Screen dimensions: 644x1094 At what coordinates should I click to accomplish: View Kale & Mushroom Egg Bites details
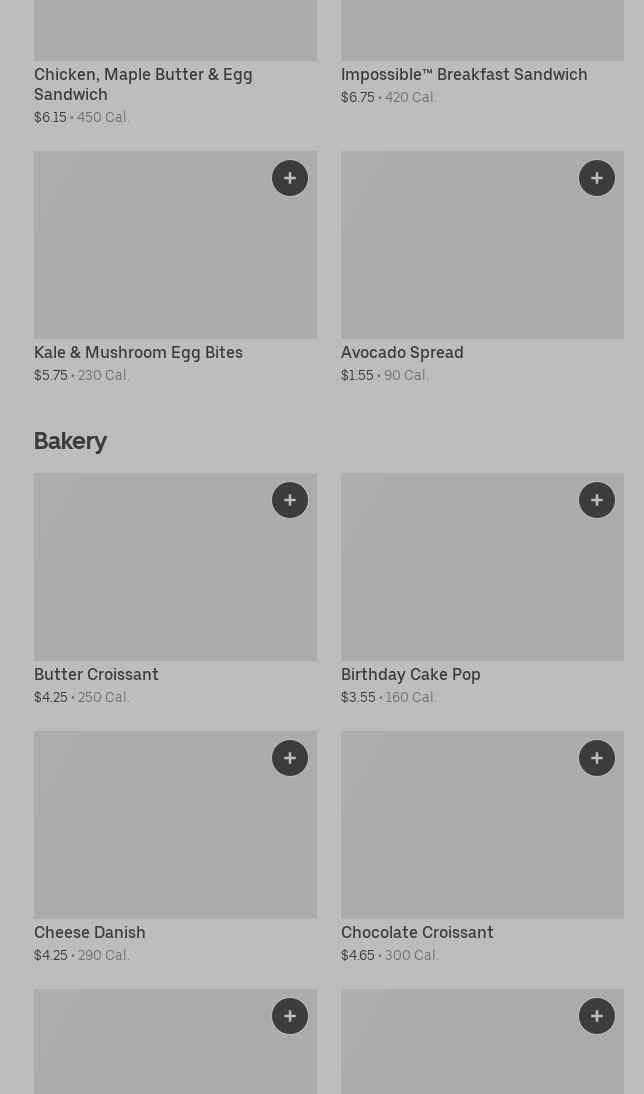point(175,268)
